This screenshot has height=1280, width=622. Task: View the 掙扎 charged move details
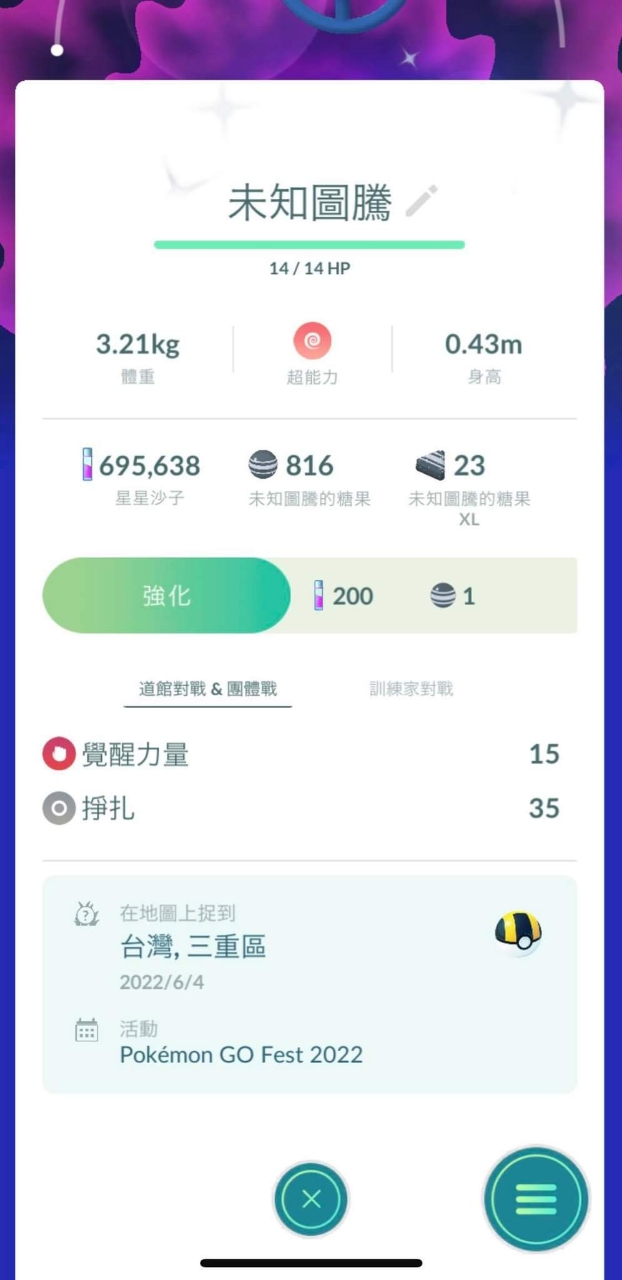point(108,809)
